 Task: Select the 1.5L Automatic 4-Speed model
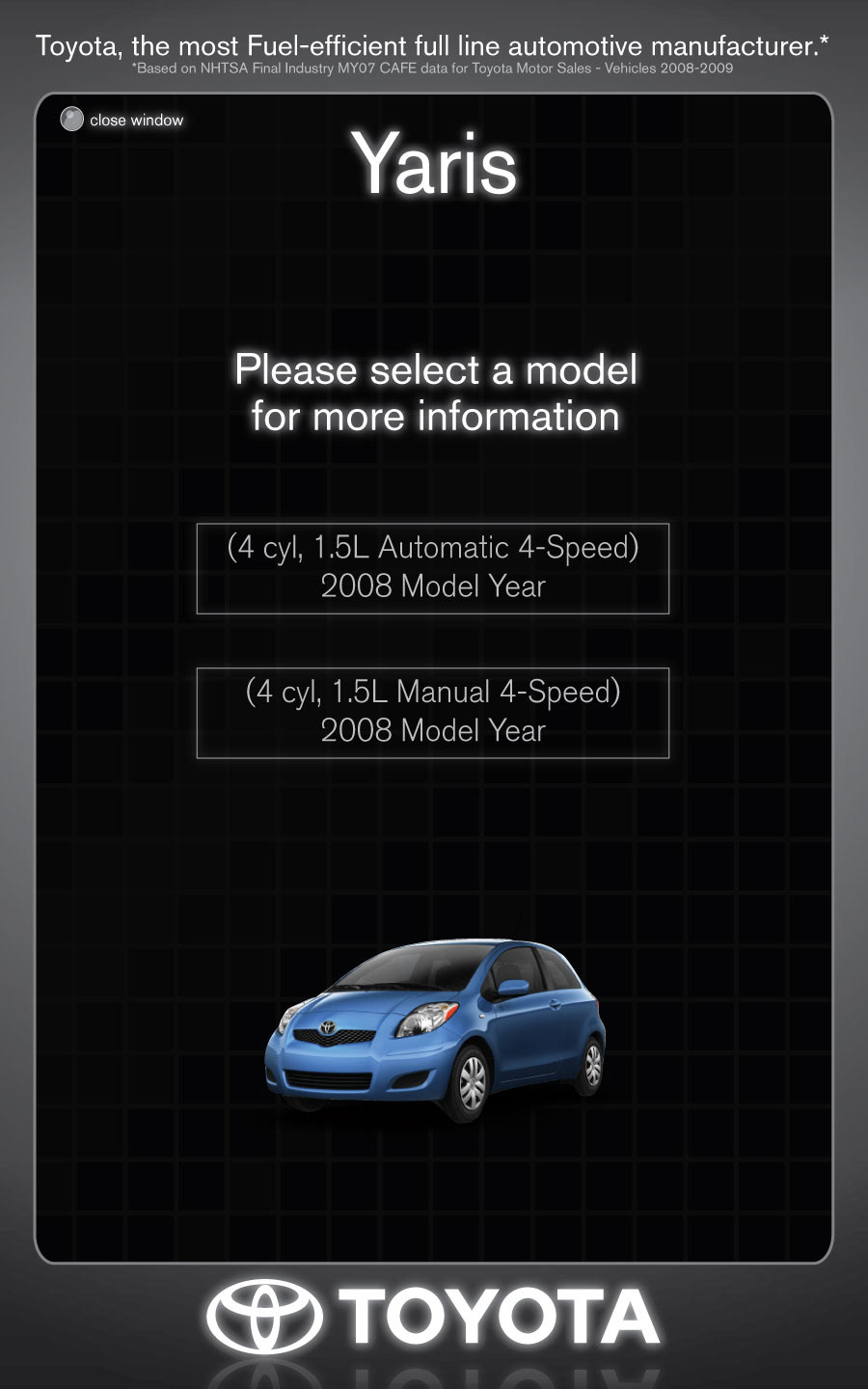432,568
